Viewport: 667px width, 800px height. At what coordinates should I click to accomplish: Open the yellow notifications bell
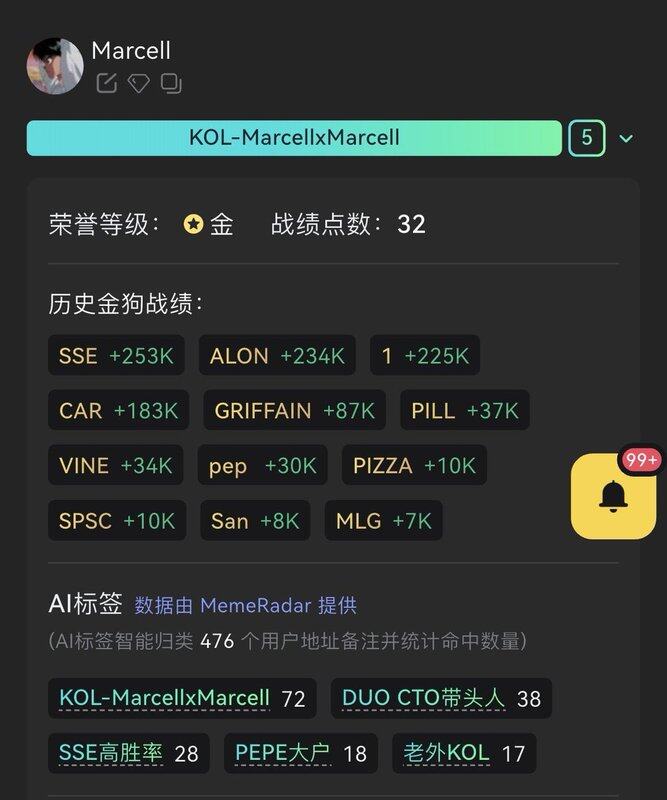(613, 495)
